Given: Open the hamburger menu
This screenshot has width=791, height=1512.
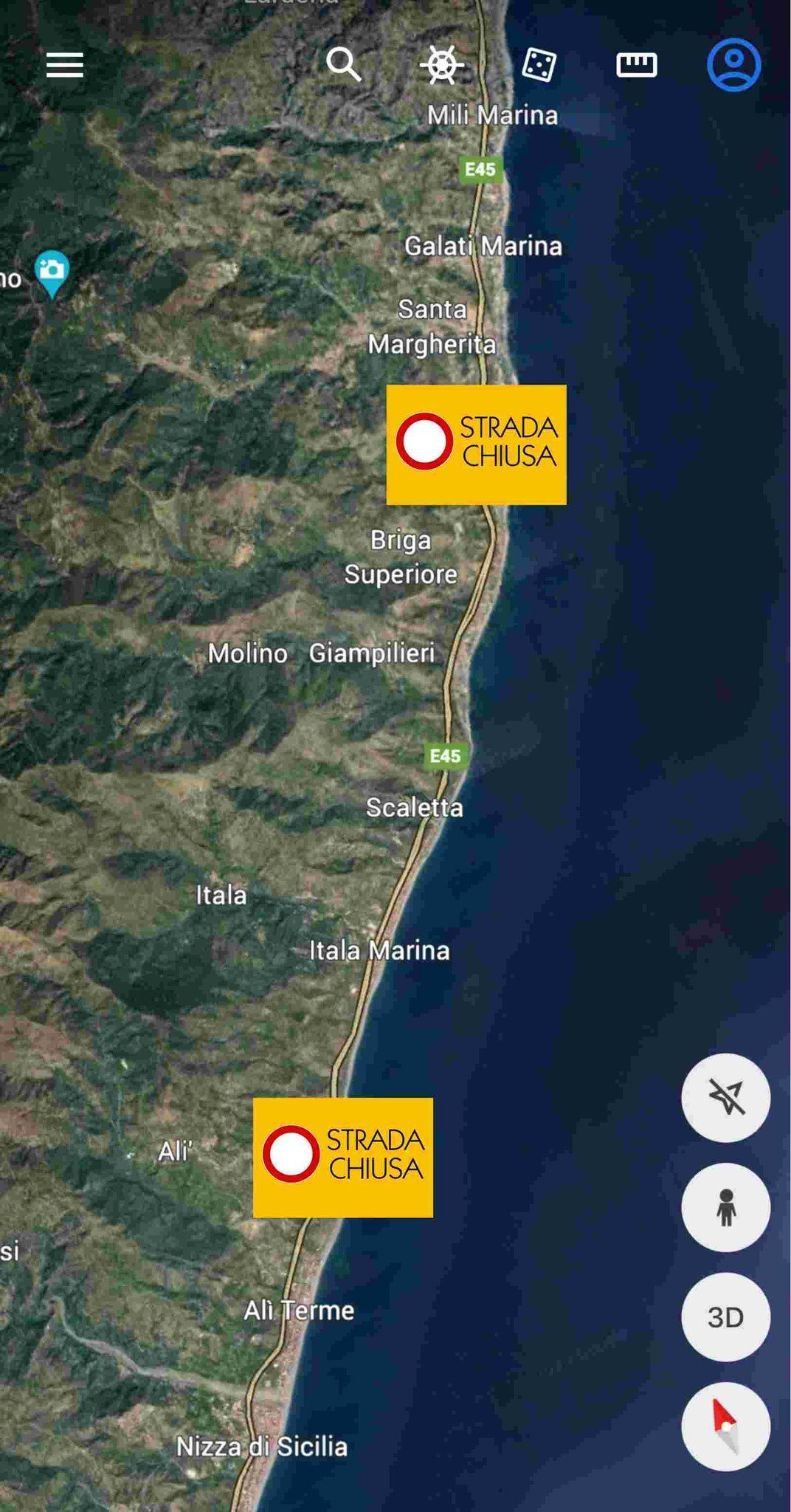Looking at the screenshot, I should pos(65,65).
